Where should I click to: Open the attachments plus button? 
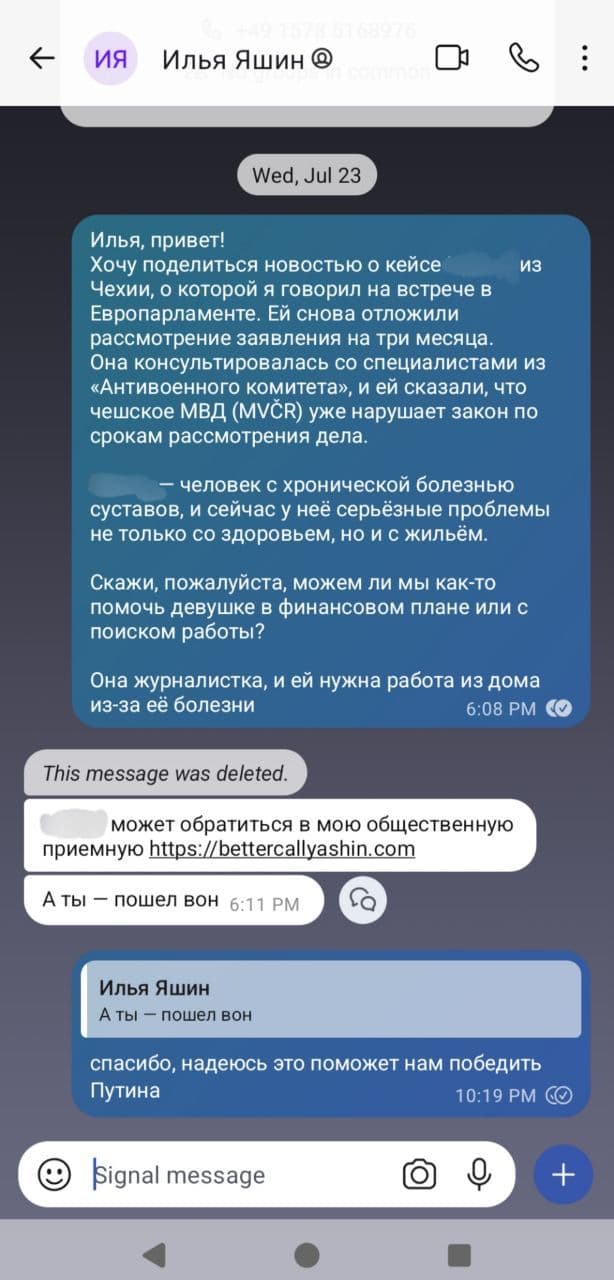point(564,1174)
